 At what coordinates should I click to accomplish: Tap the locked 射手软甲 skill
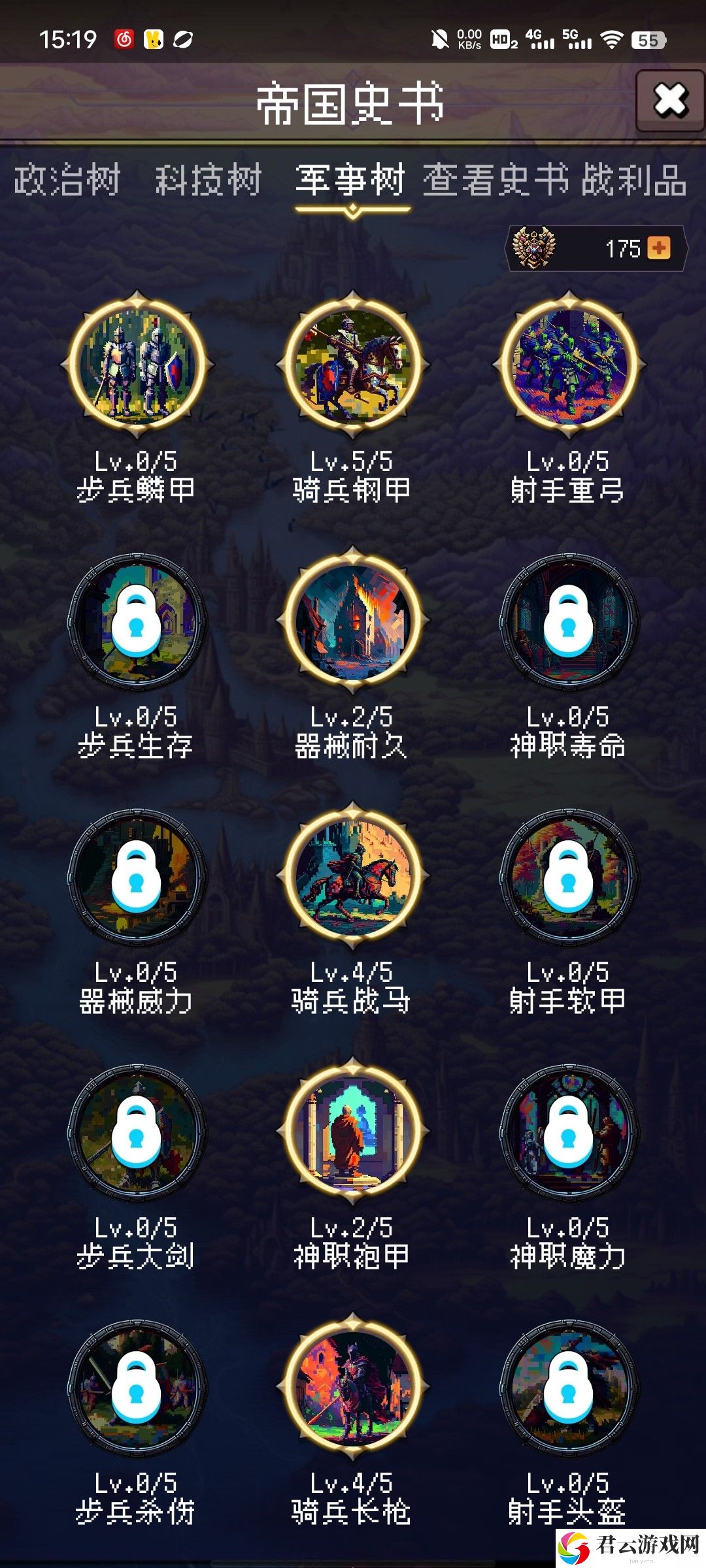click(x=568, y=876)
